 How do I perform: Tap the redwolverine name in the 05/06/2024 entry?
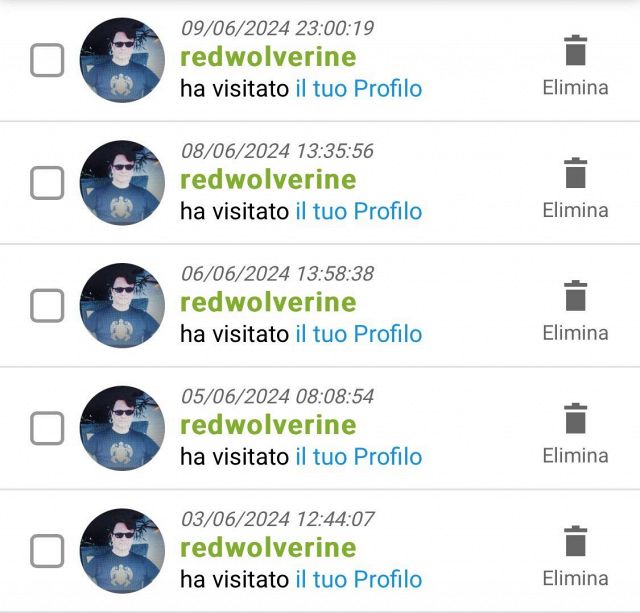coord(267,425)
